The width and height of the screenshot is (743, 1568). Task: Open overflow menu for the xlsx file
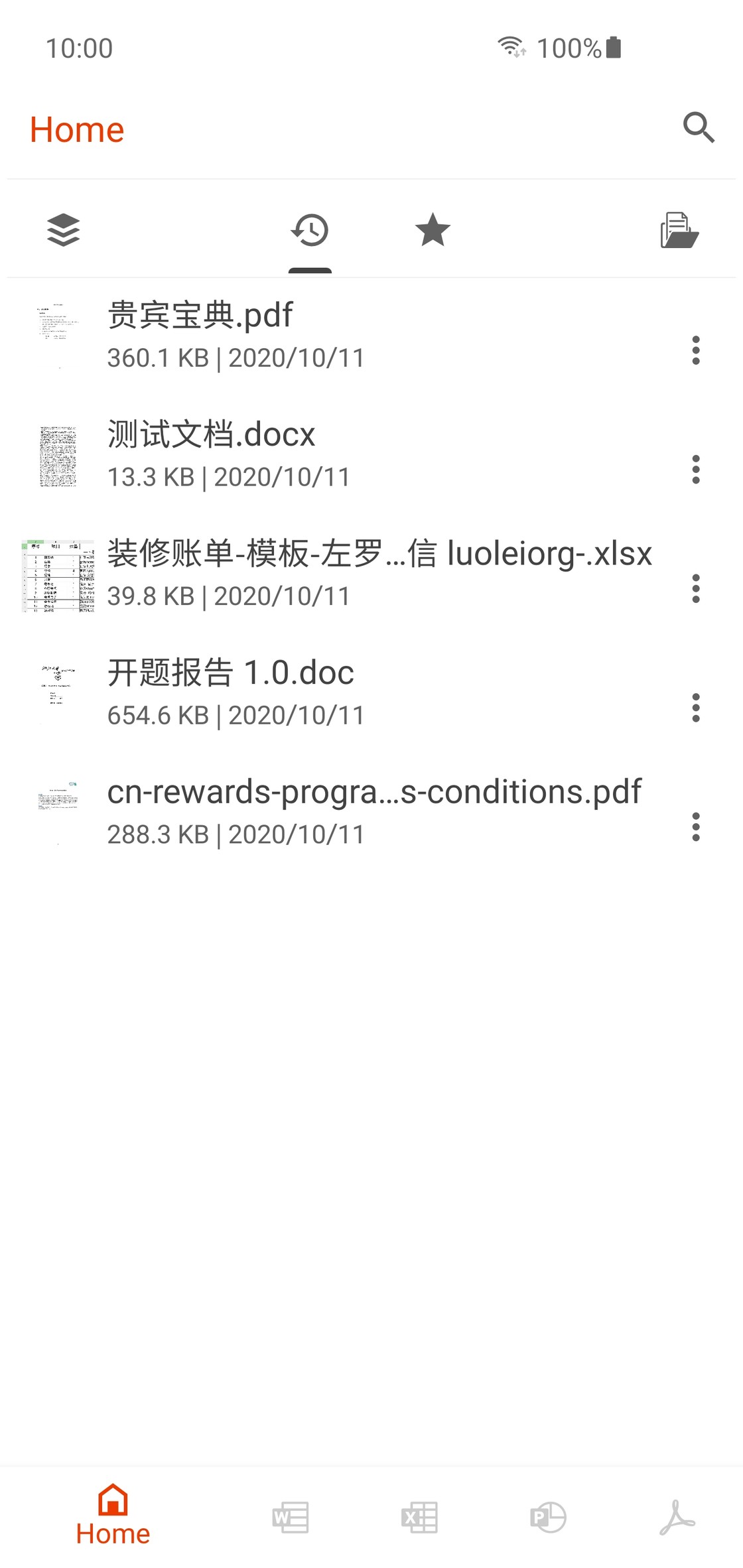[696, 589]
